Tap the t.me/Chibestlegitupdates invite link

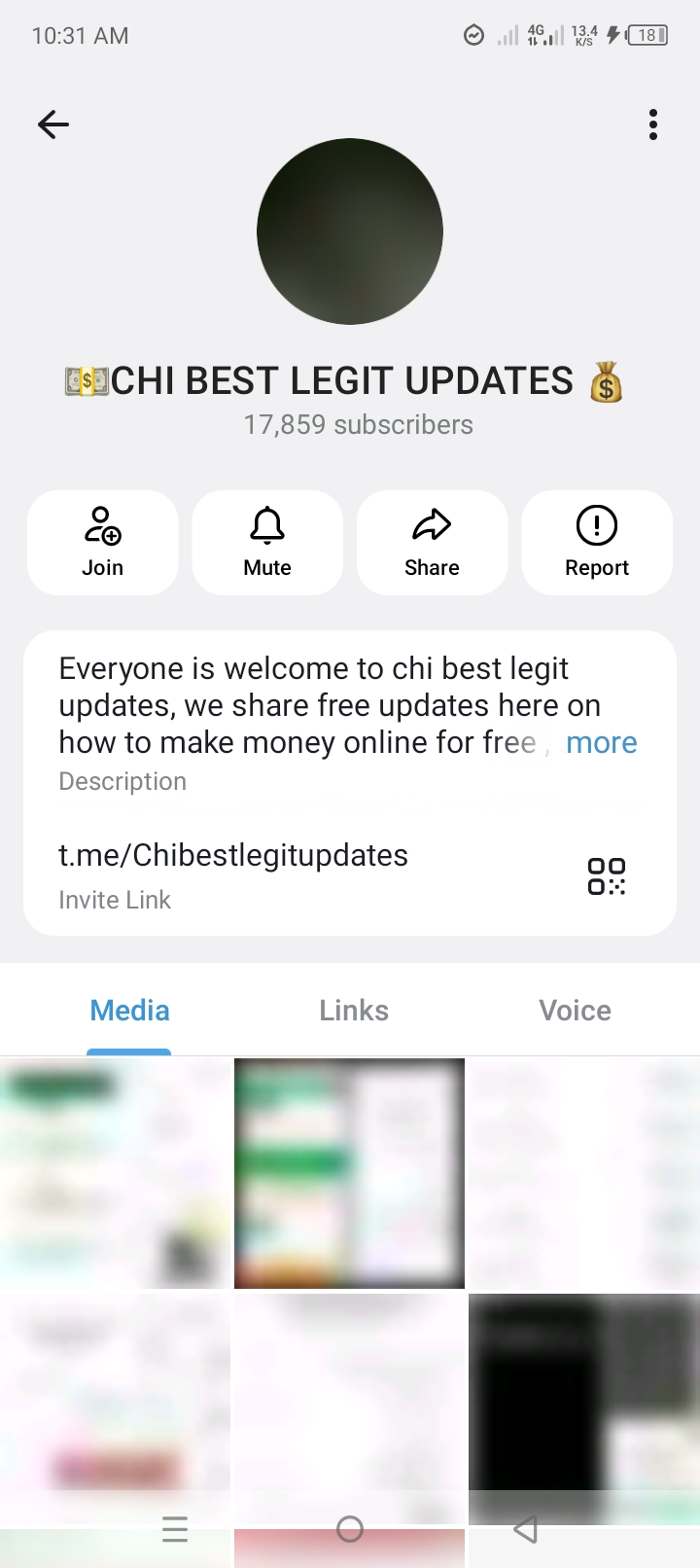coord(233,856)
